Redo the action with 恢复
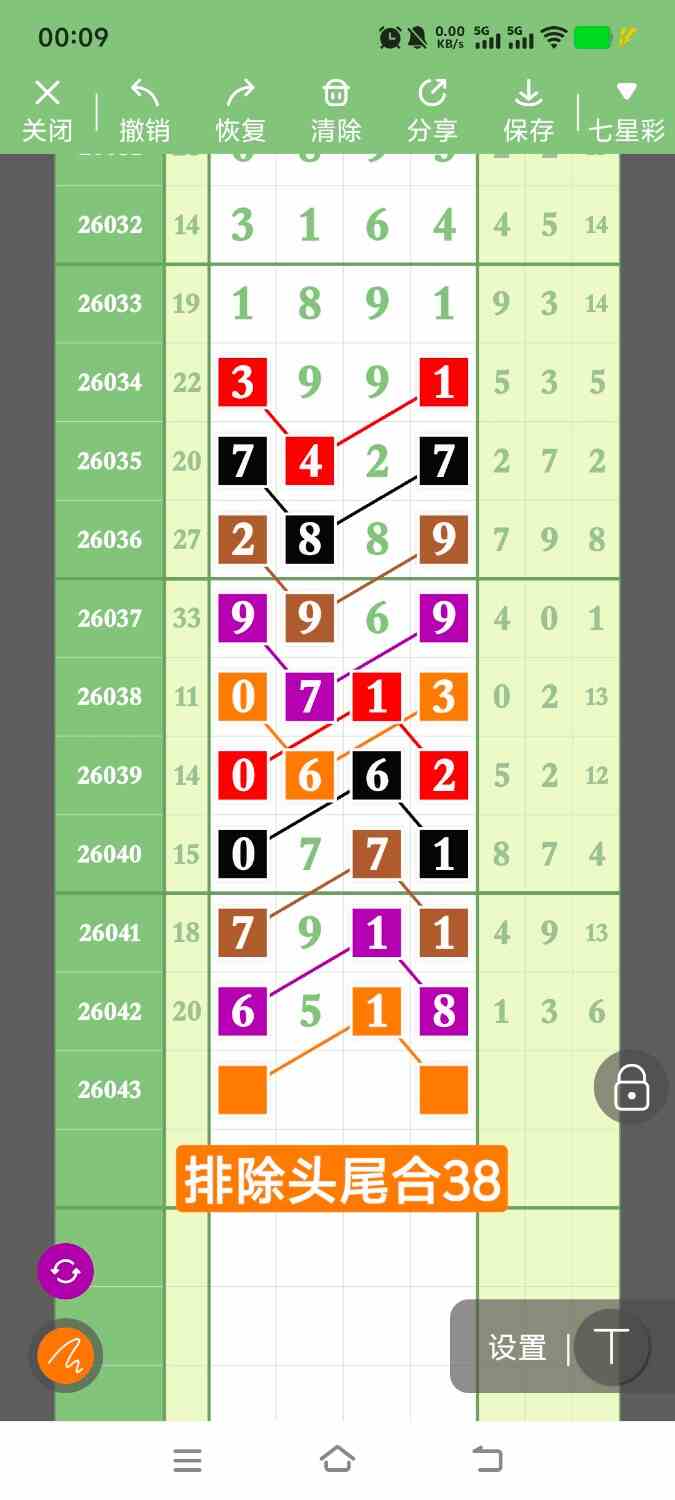This screenshot has height=1500, width=675. click(240, 110)
